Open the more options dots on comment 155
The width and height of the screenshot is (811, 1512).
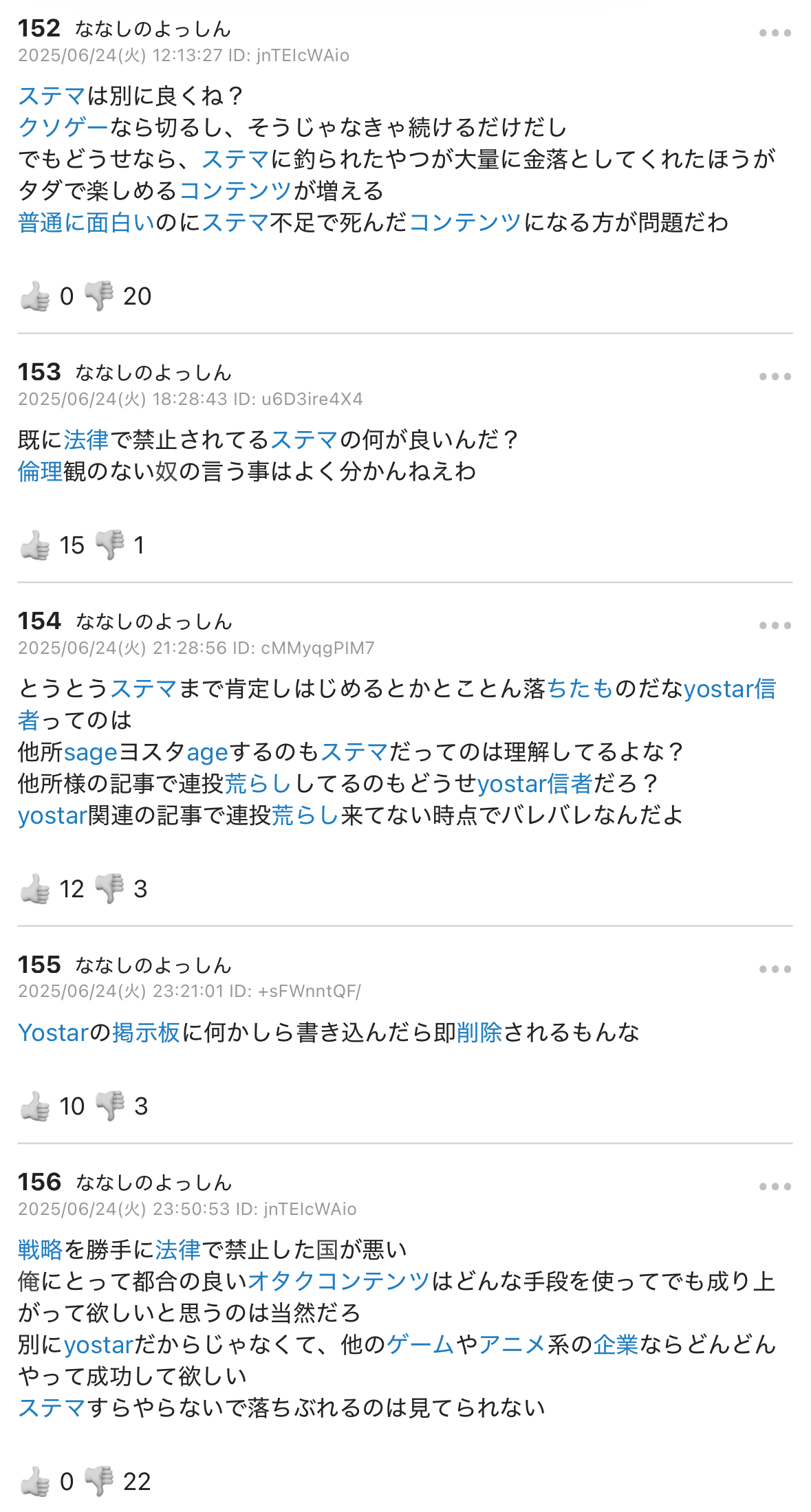tap(775, 969)
